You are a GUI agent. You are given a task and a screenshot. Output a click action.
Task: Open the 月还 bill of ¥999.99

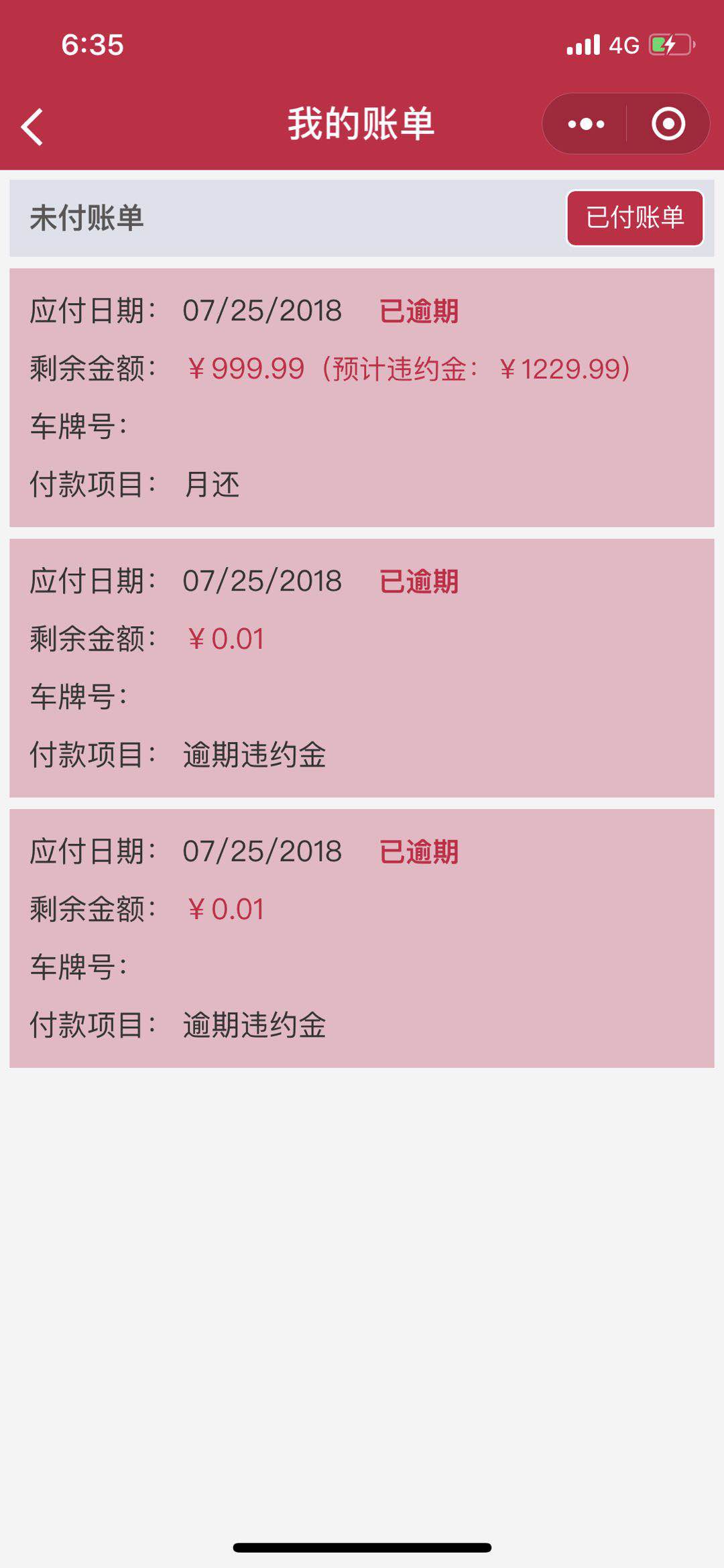tap(362, 398)
